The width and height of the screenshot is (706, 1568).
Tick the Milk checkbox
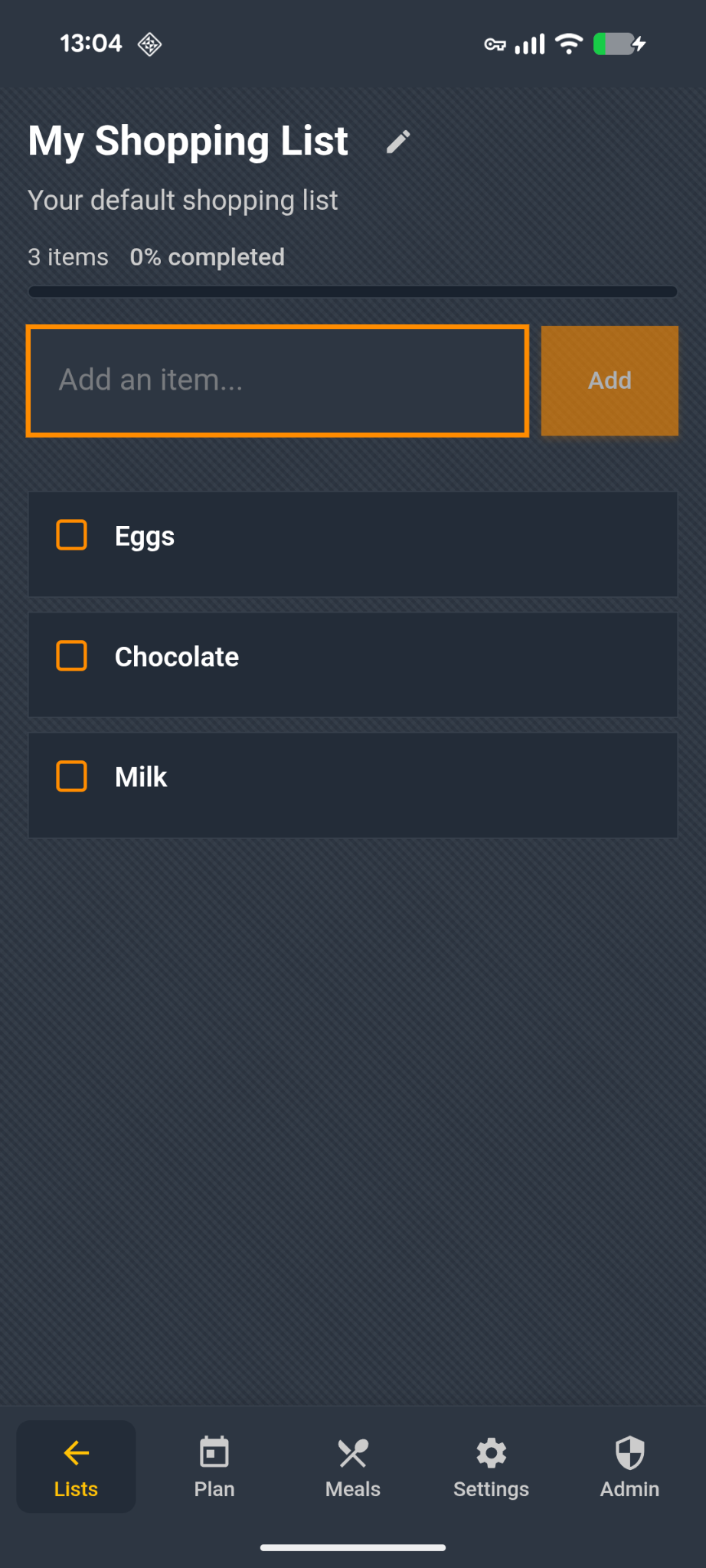[x=70, y=776]
